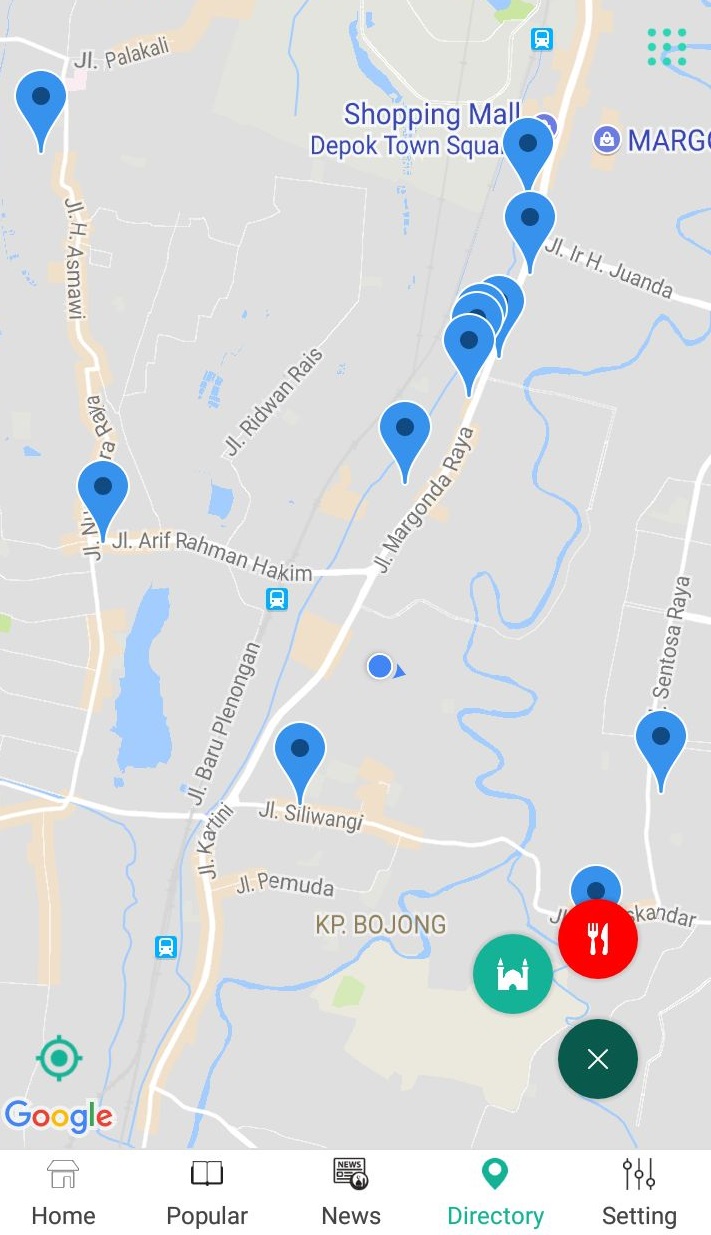Switch to the Home tab
This screenshot has height=1235, width=711.
point(64,1193)
